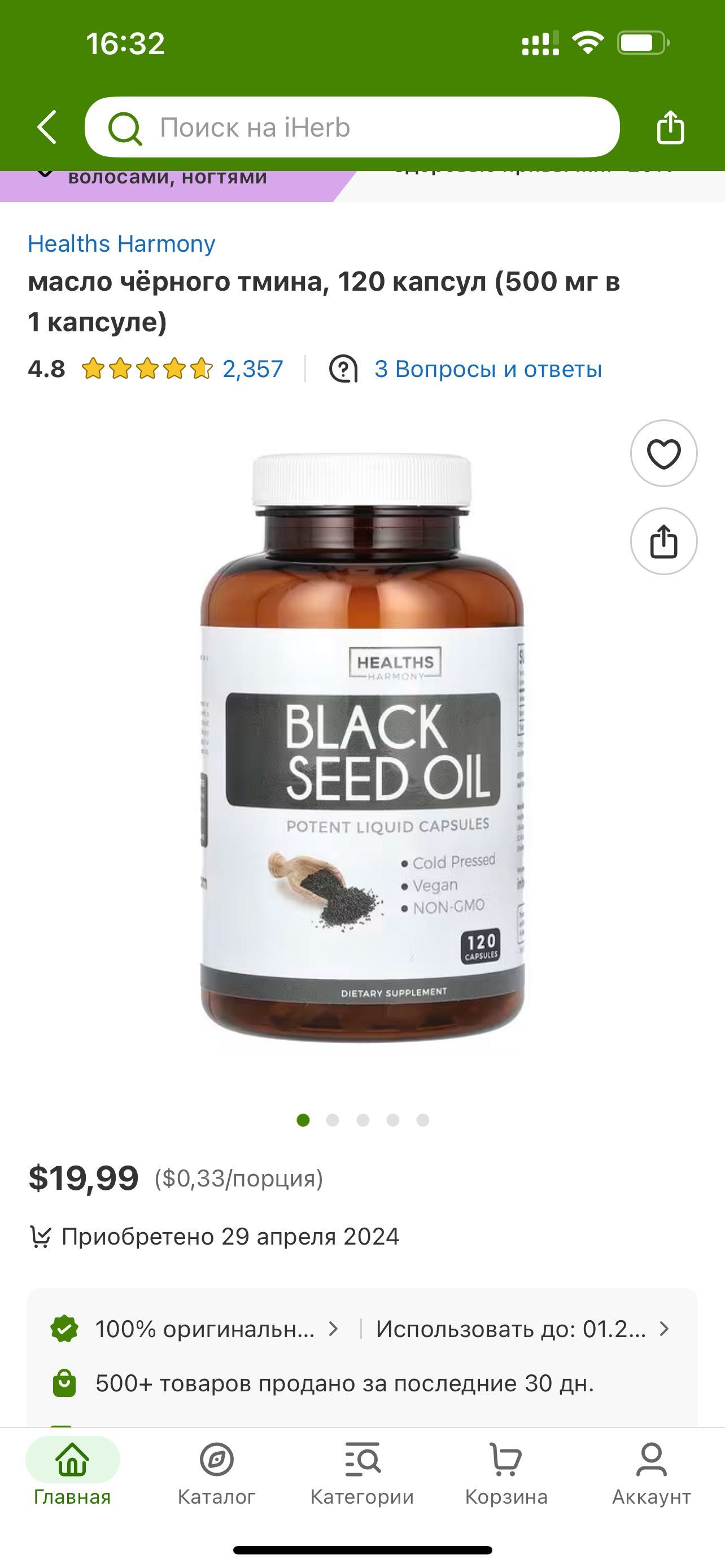Tap round share button beside product image
The width and height of the screenshot is (725, 1568).
663,541
